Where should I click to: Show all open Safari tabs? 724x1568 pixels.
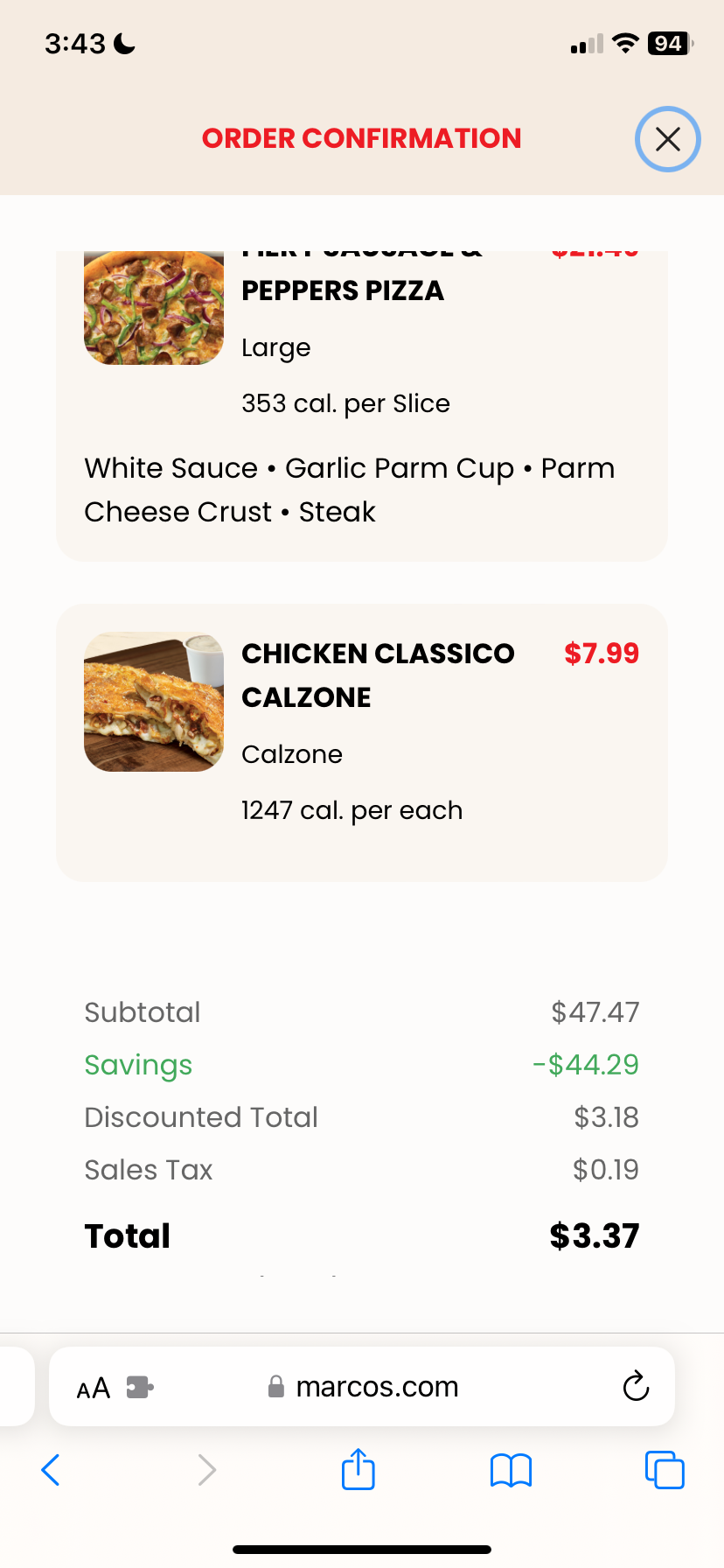665,1470
